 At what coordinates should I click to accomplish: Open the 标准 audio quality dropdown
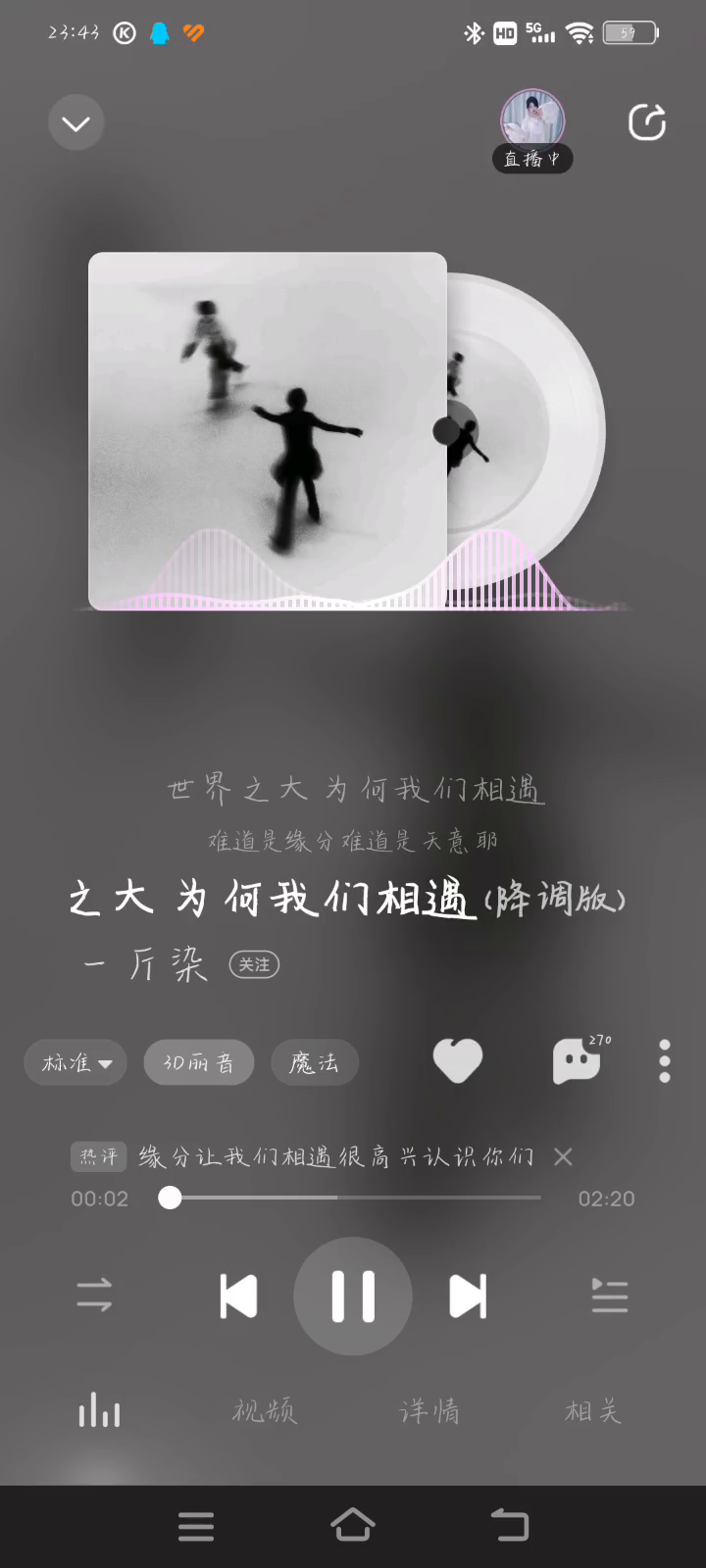pos(76,1062)
